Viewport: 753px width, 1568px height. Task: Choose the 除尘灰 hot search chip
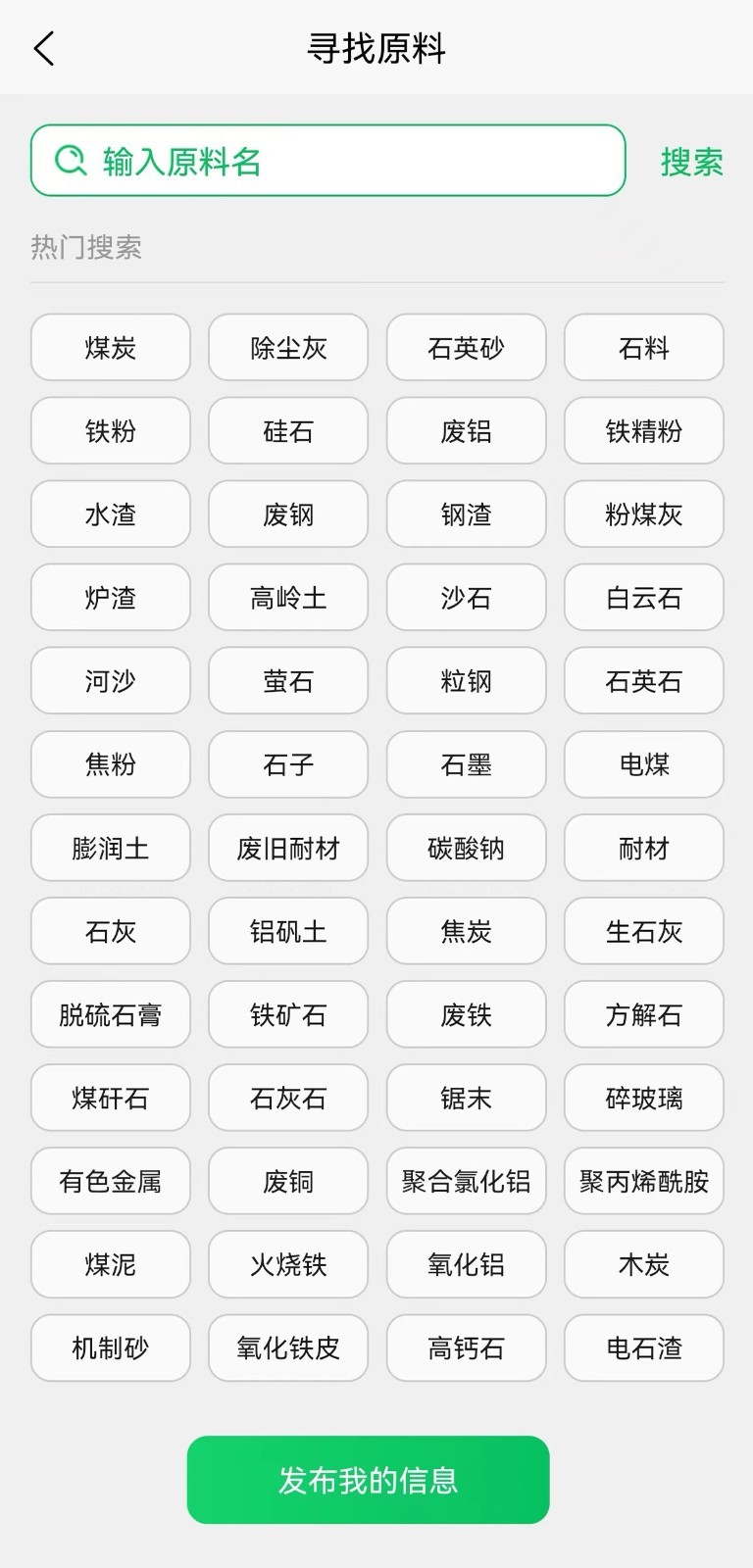pyautogui.click(x=288, y=347)
